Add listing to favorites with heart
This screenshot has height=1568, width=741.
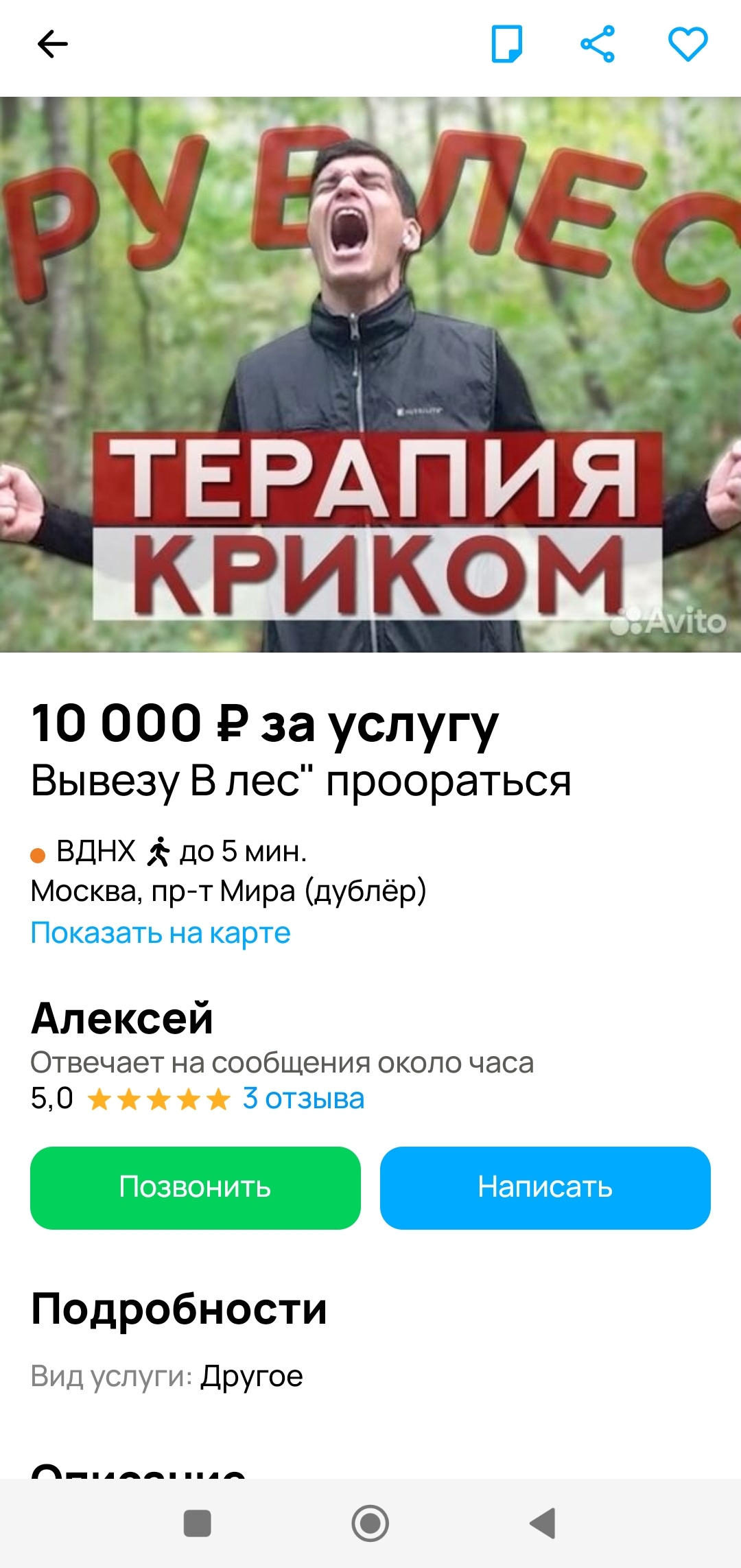pos(687,45)
